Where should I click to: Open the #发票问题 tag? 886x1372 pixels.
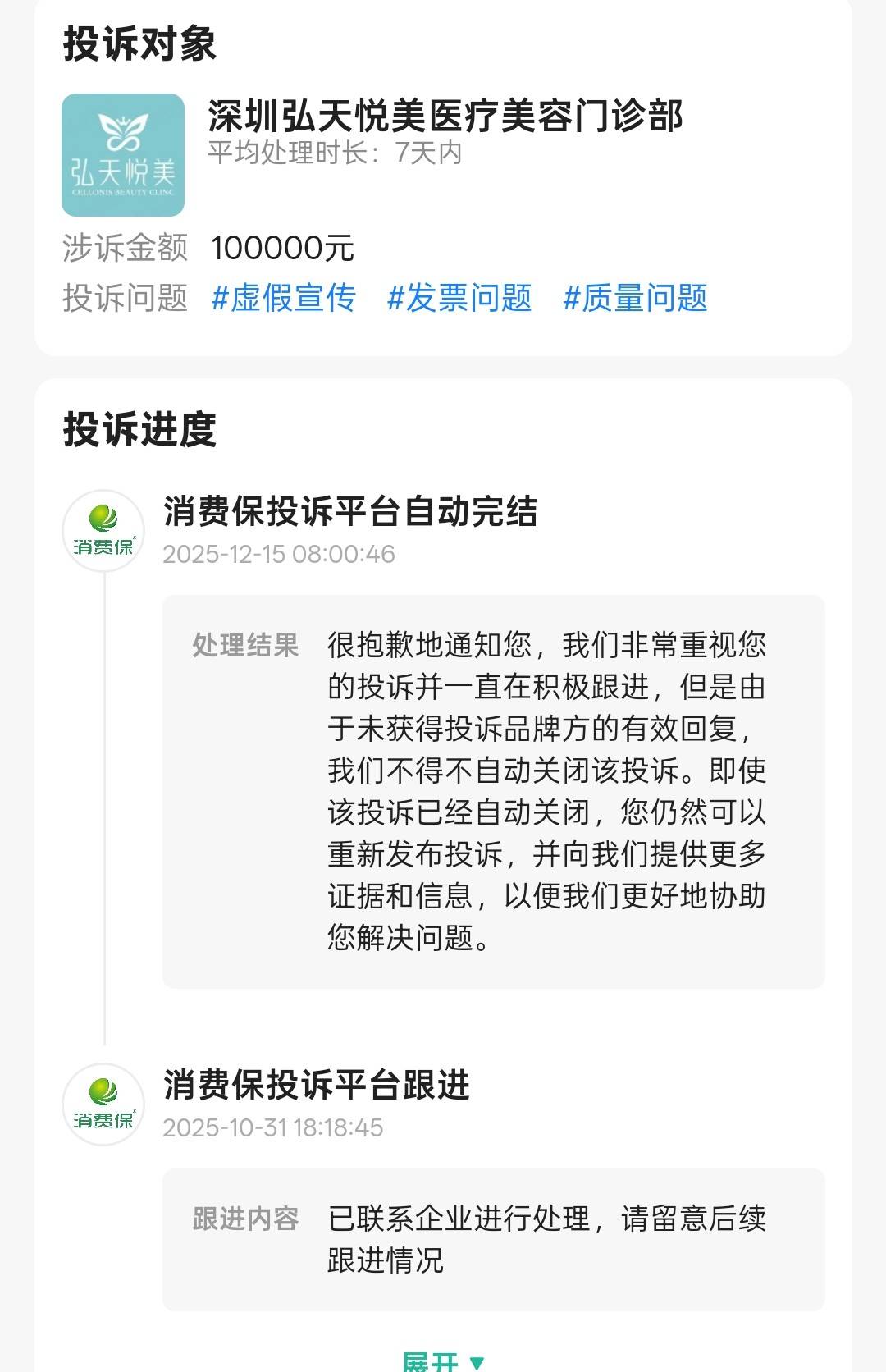pos(459,298)
